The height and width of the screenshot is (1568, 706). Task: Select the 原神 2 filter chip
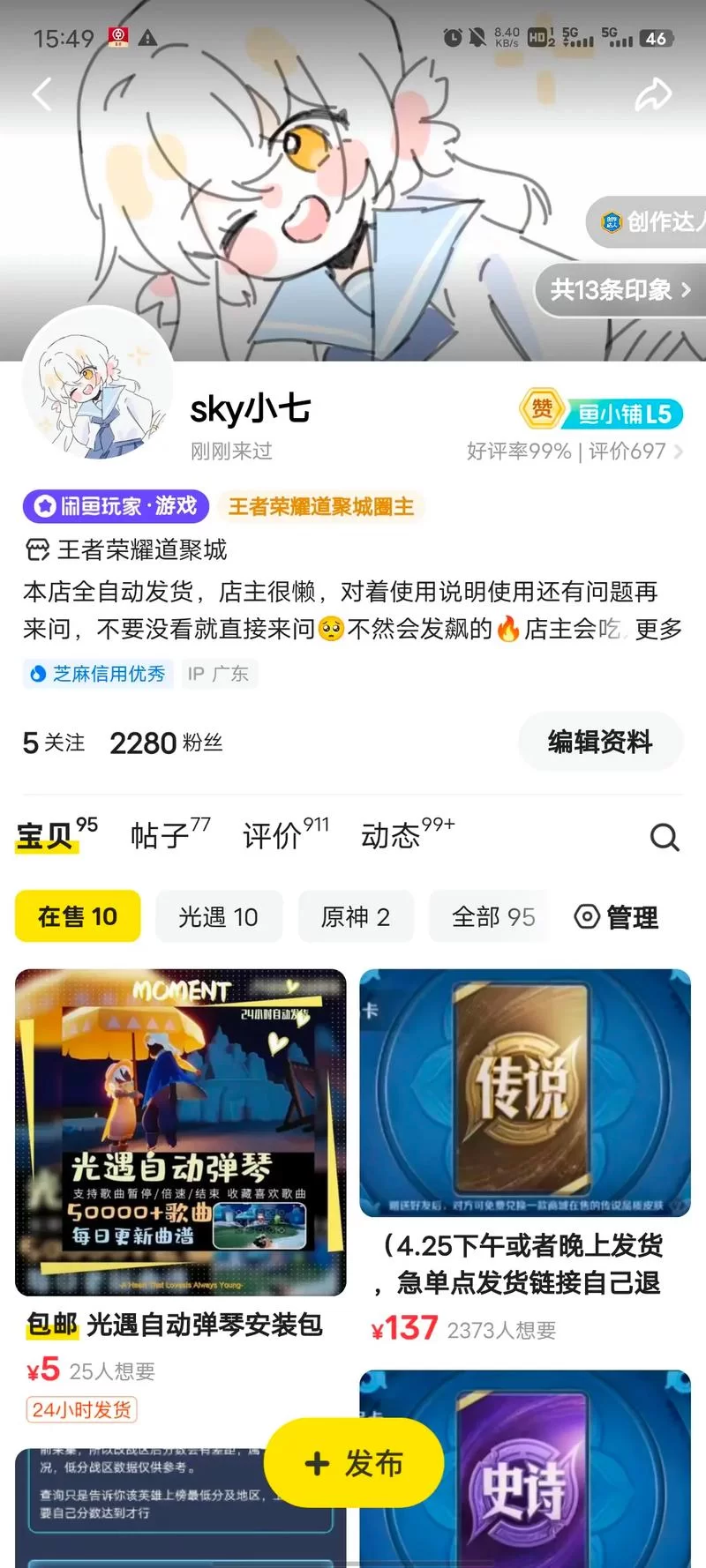click(357, 917)
